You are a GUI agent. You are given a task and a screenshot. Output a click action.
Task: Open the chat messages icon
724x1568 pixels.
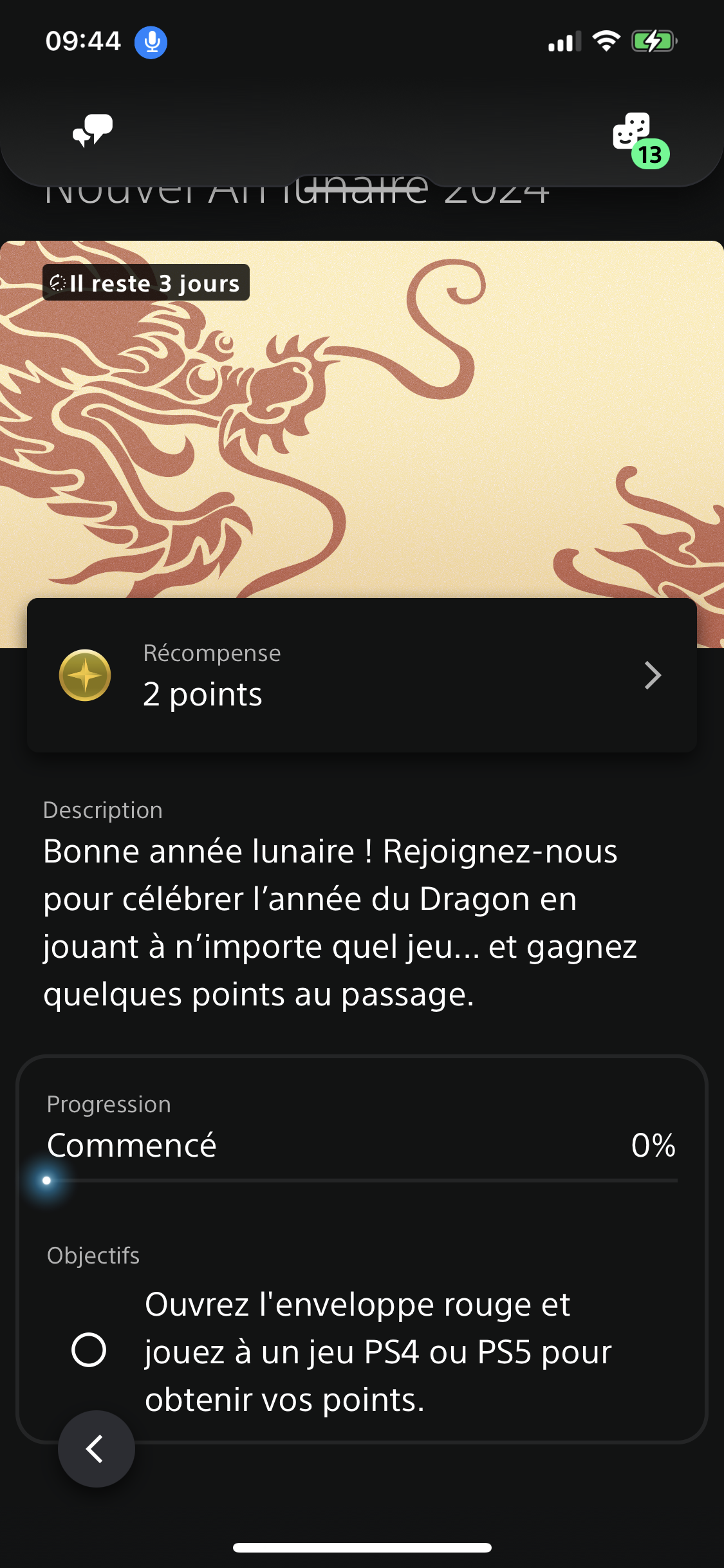(93, 131)
